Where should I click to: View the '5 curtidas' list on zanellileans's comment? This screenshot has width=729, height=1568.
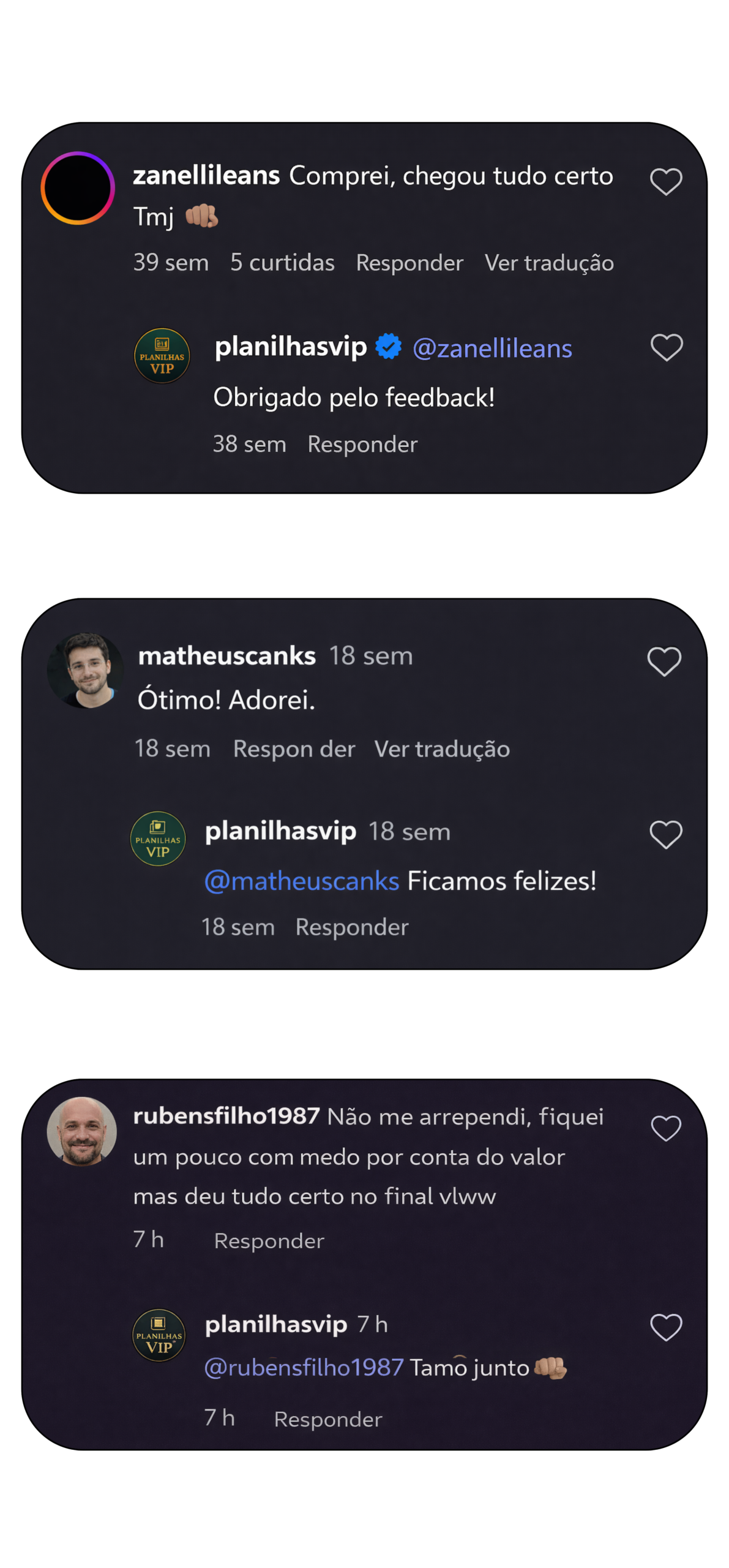[282, 262]
